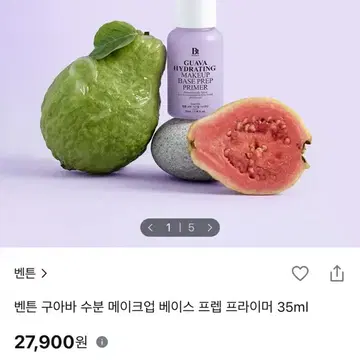The height and width of the screenshot is (360, 360).
Task: Go to the next product image
Action: tap(210, 228)
